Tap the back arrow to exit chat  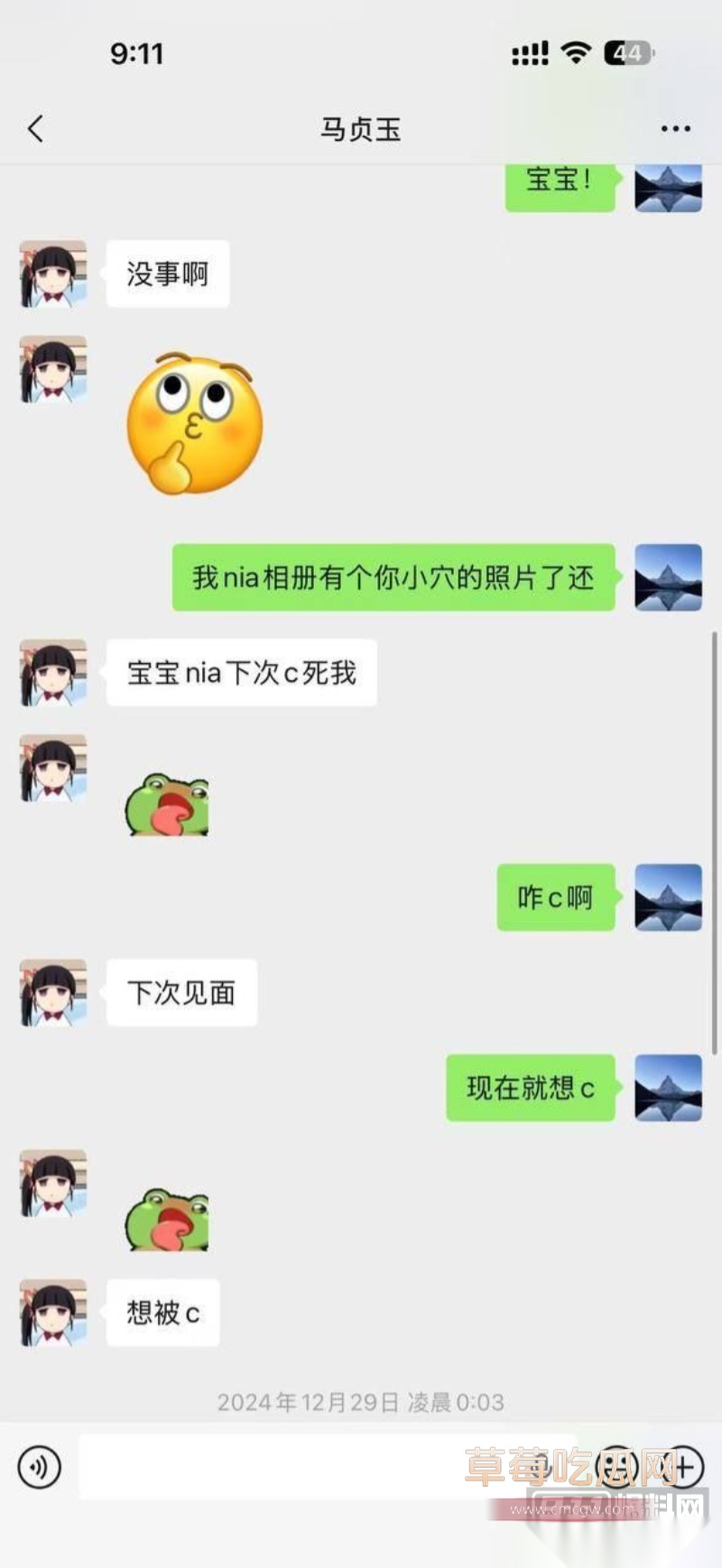pos(35,128)
